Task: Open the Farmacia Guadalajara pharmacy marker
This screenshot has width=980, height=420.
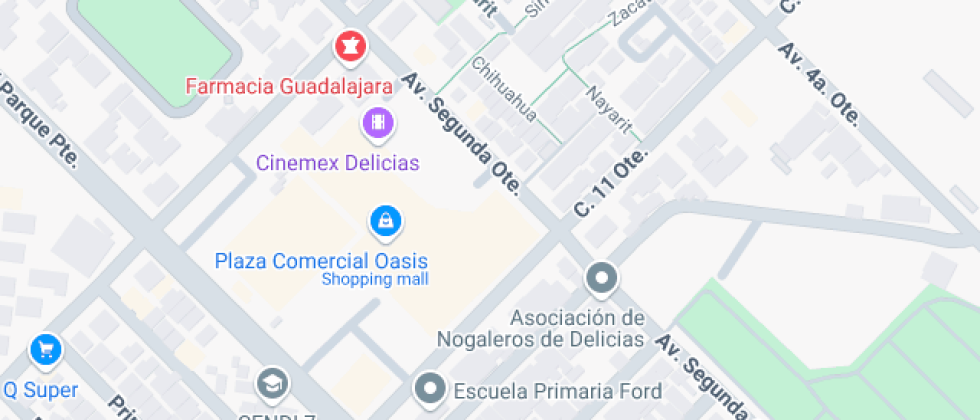Action: click(x=350, y=46)
